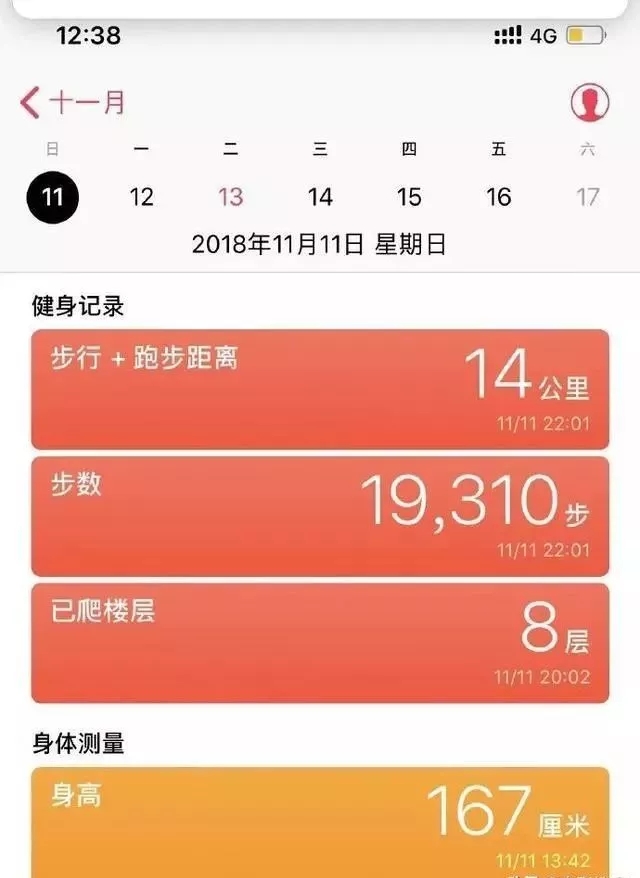Select date 11 in the week row
Screen dimensions: 640x878
pos(52,197)
